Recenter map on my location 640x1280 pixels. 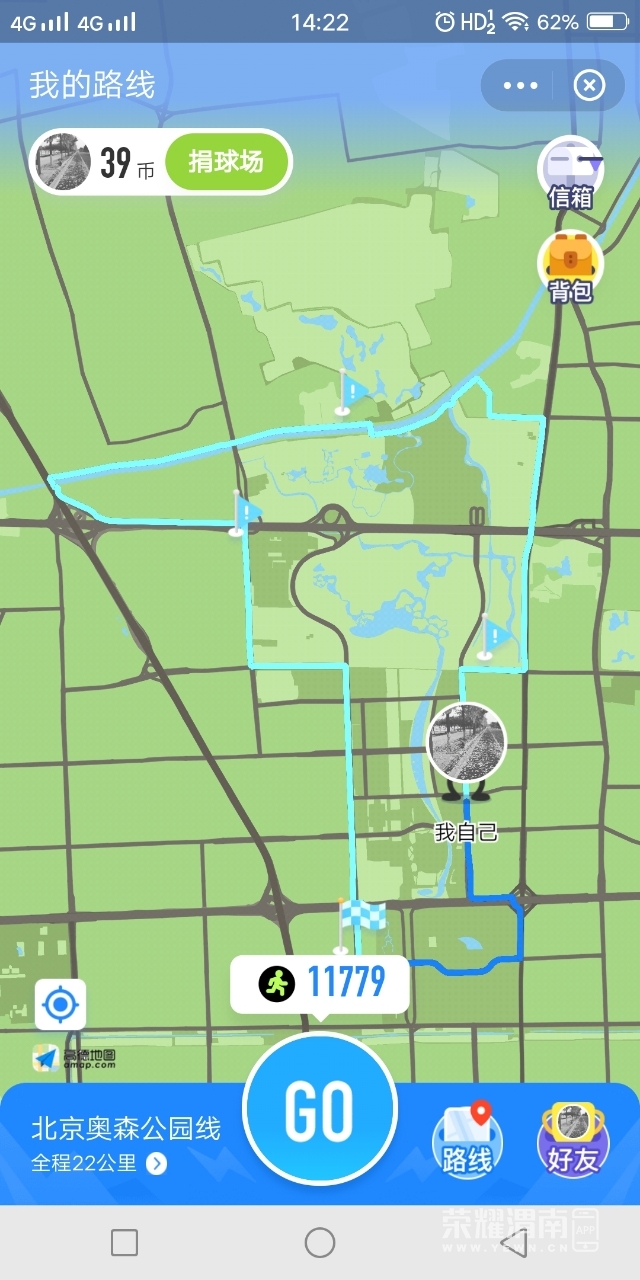point(60,1004)
